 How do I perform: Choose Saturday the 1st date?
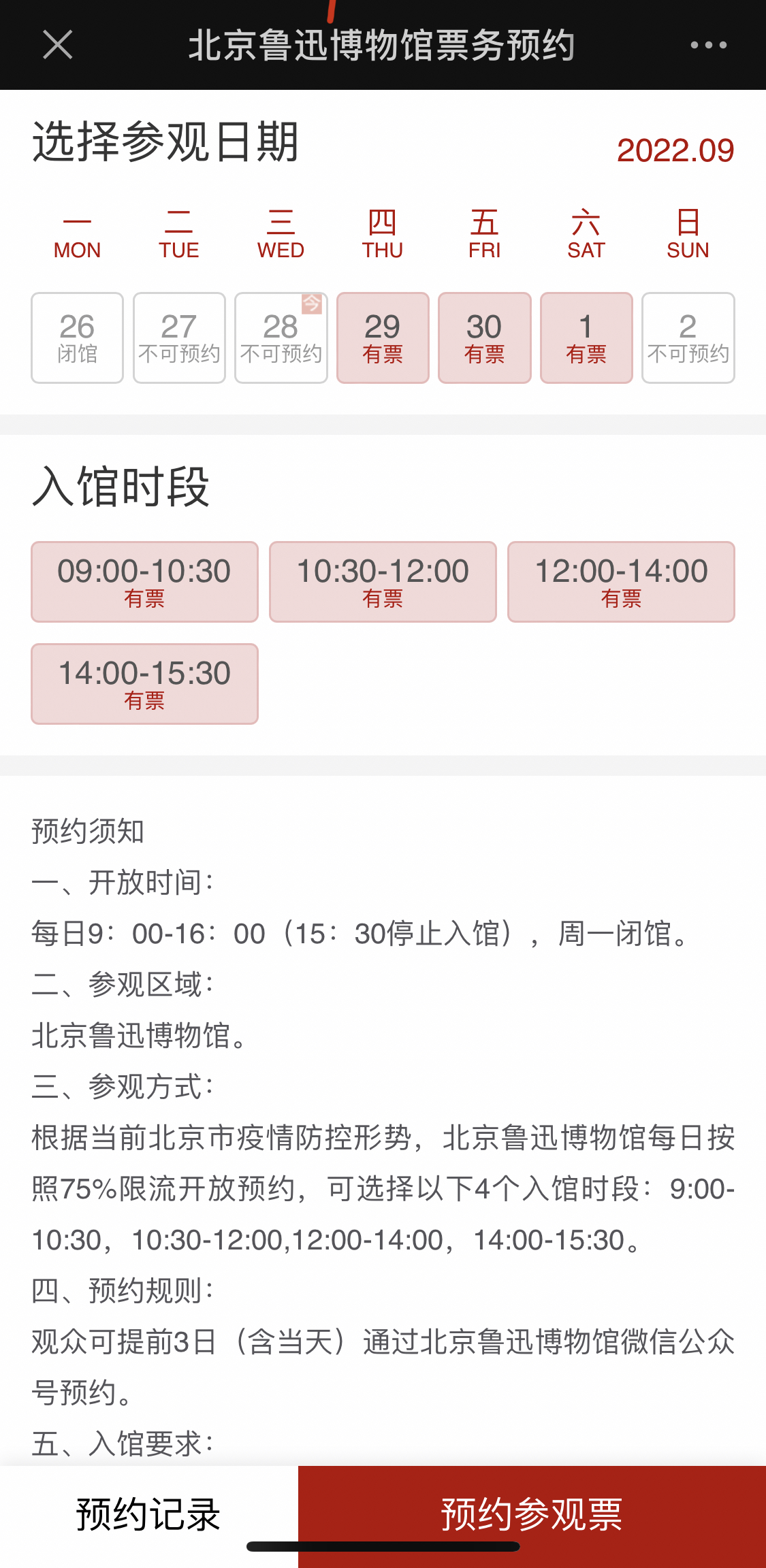coord(586,338)
